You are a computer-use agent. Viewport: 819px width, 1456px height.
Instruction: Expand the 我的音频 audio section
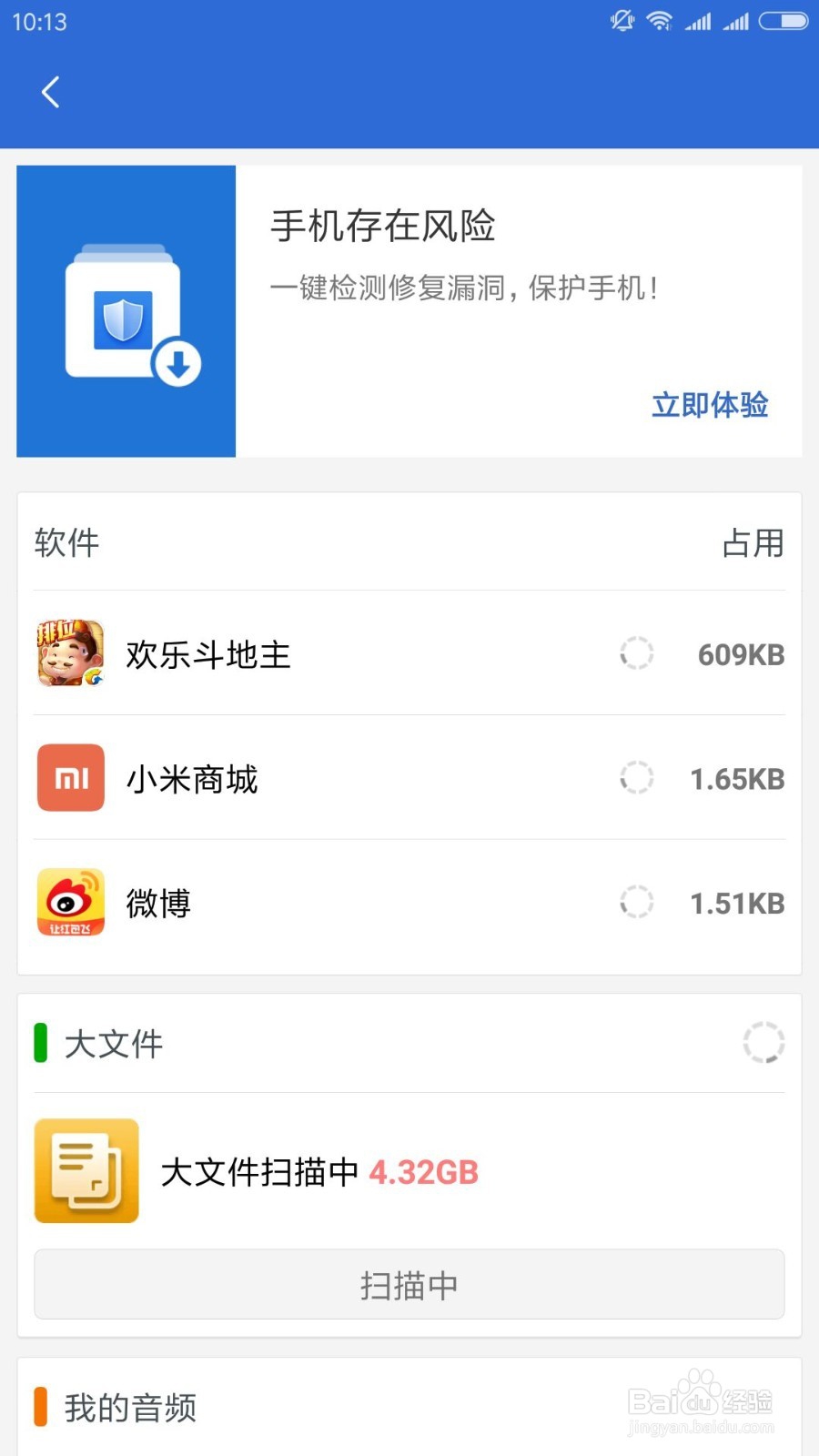(x=130, y=1407)
